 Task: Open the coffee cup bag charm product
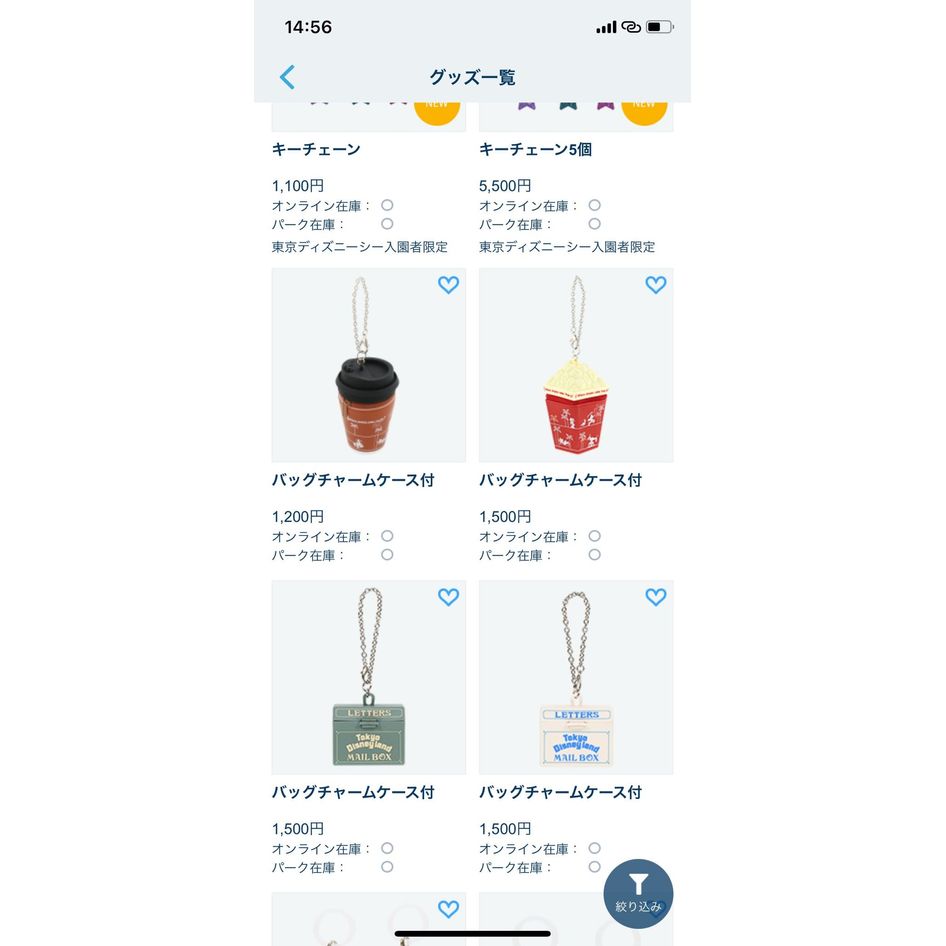(368, 366)
